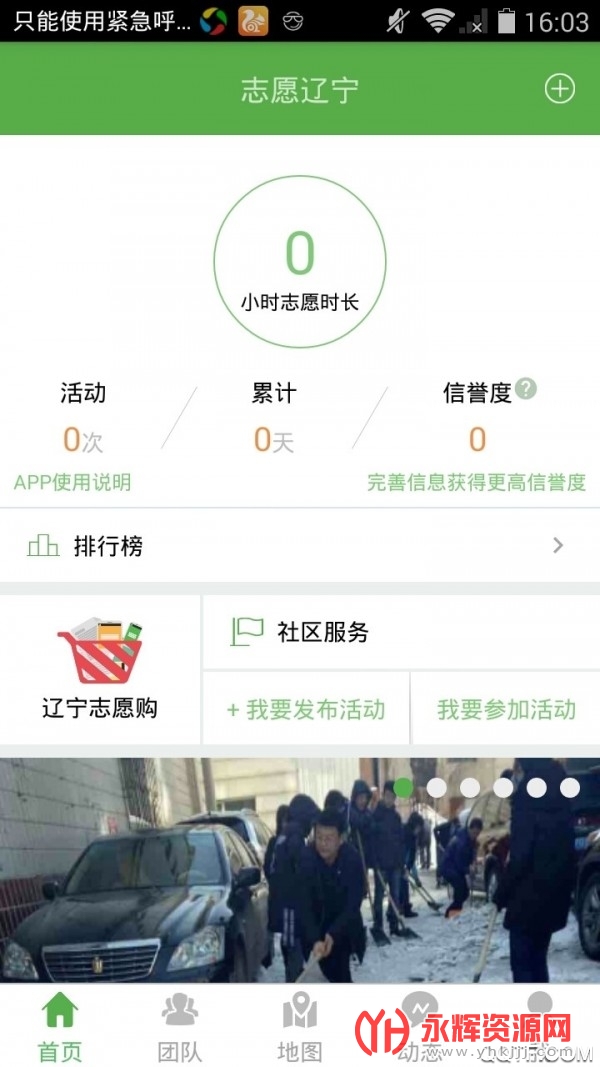Open the 排行榜 ranking row
The image size is (600, 1067).
click(300, 545)
